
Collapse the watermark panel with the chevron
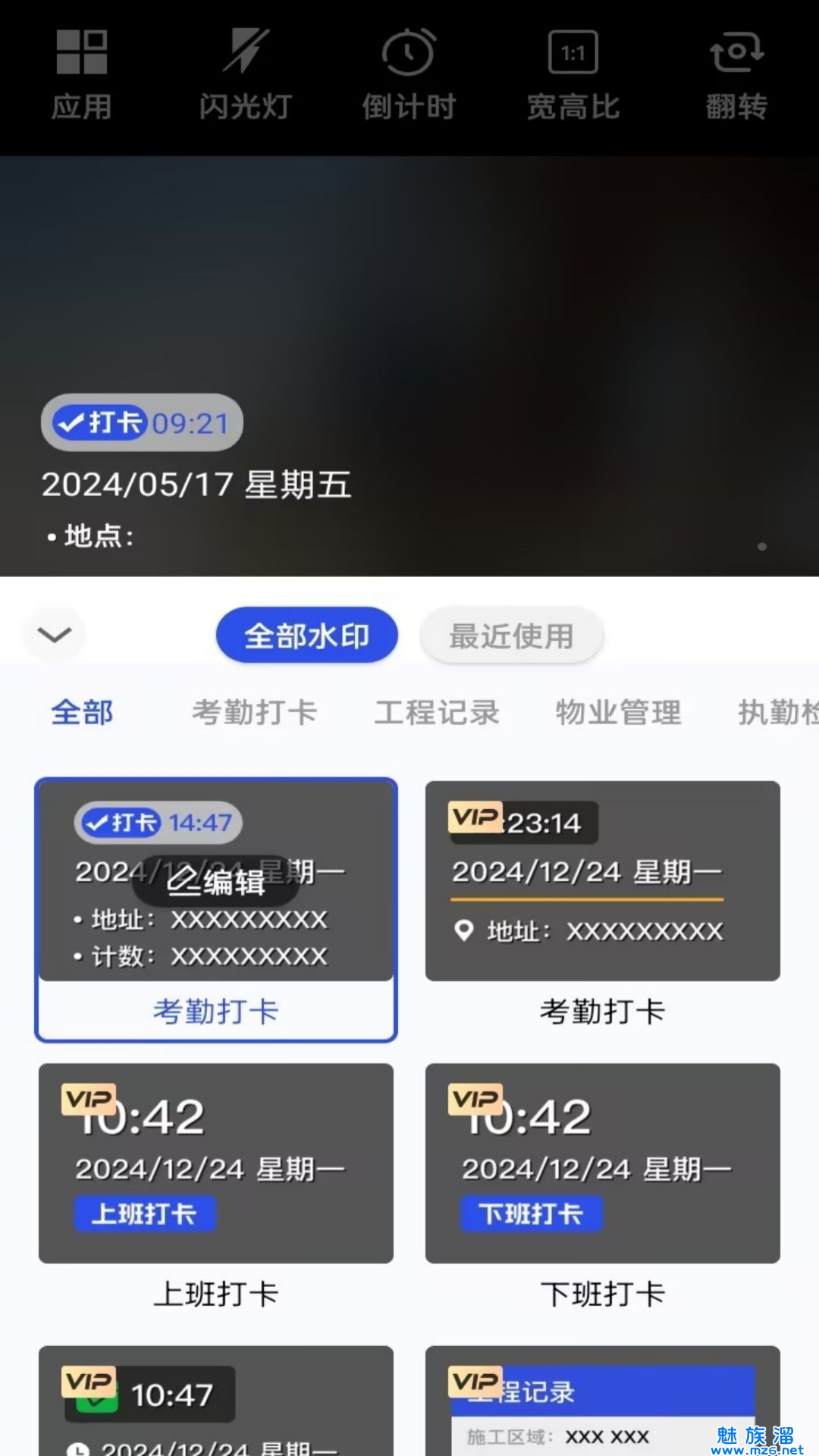[x=55, y=635]
